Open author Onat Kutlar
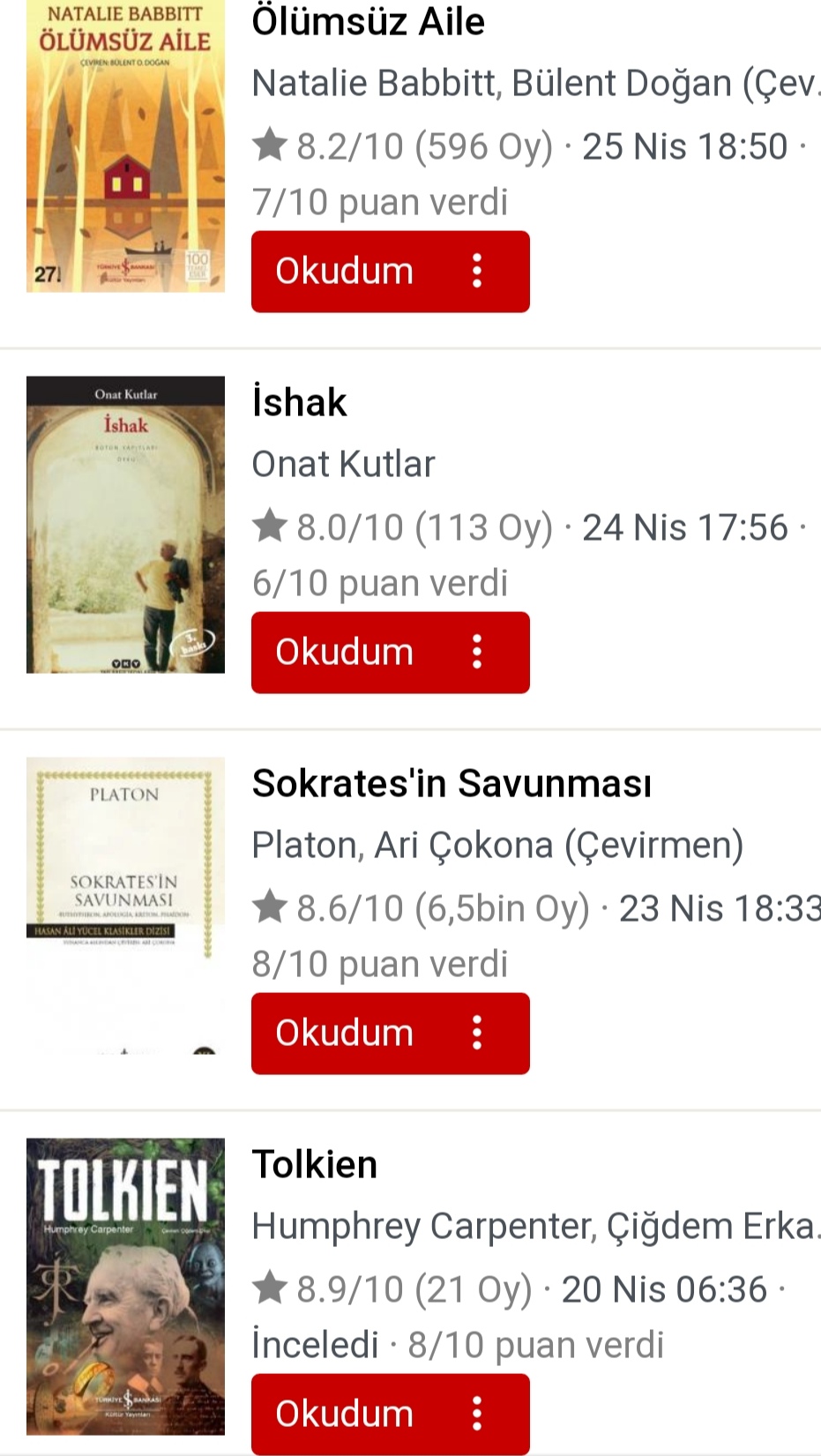821x1456 pixels. coord(343,465)
